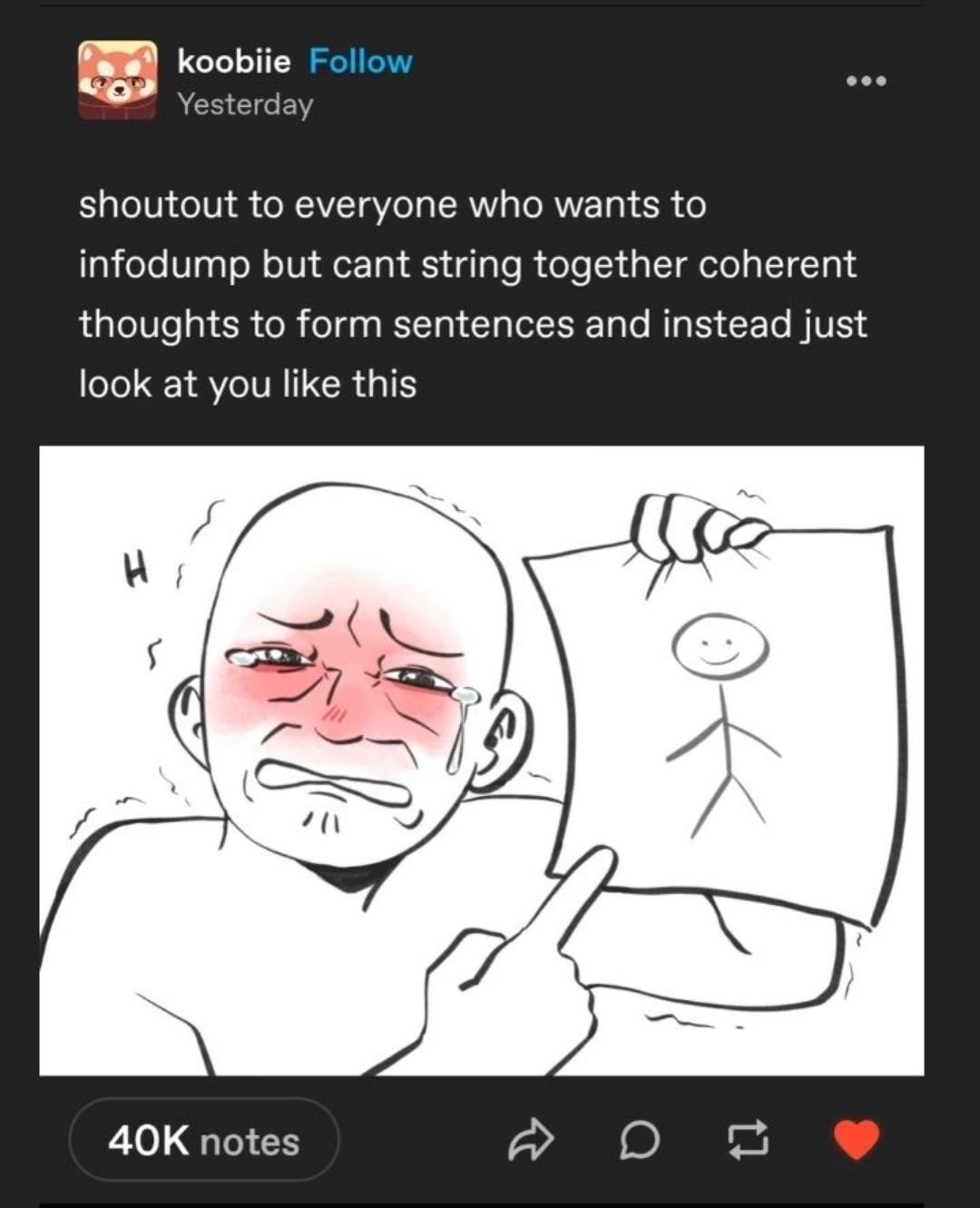Reply to the post with the comment bubble
The height and width of the screenshot is (1208, 980).
pos(640,1142)
